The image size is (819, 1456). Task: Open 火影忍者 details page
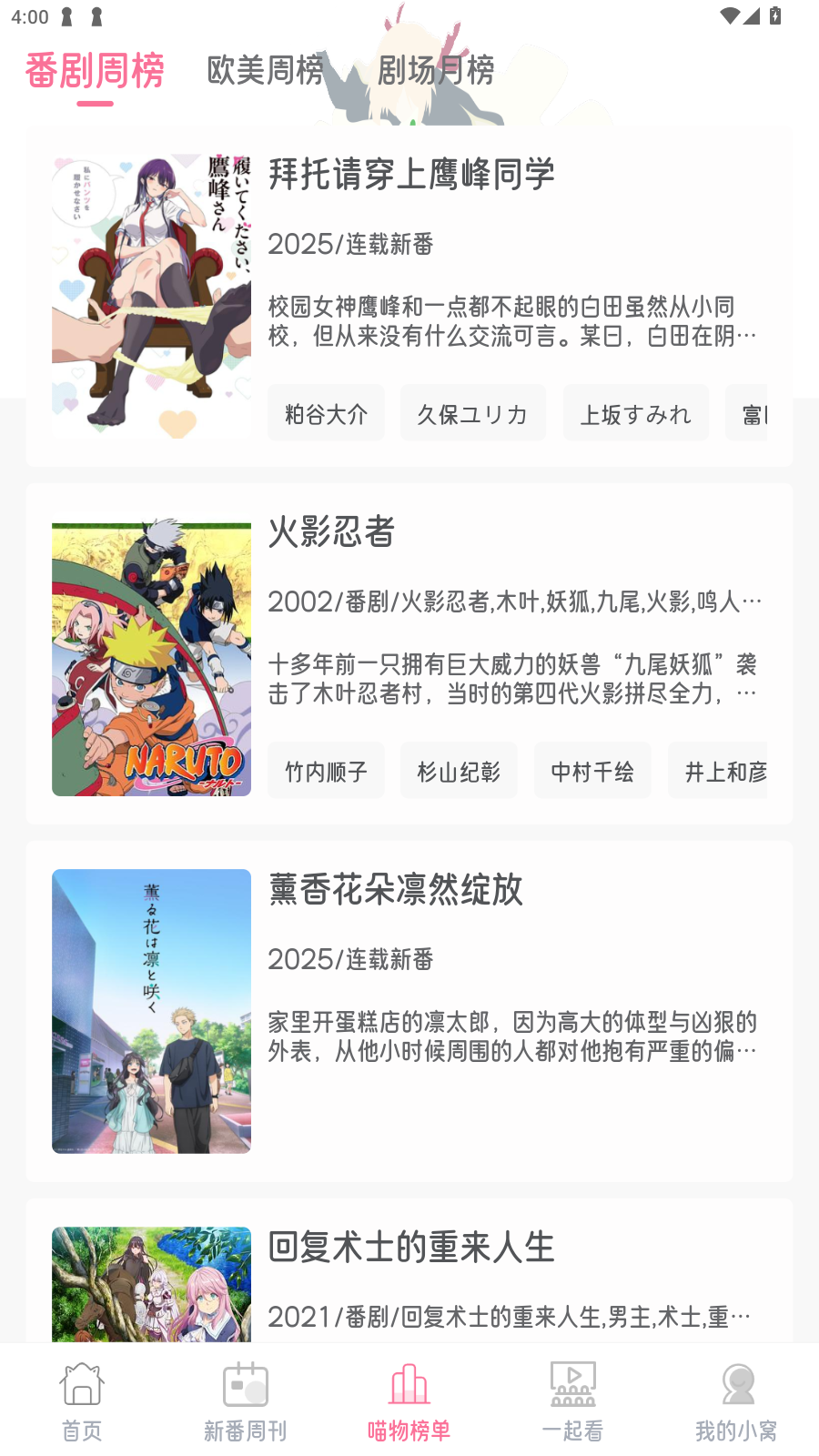[x=332, y=534]
